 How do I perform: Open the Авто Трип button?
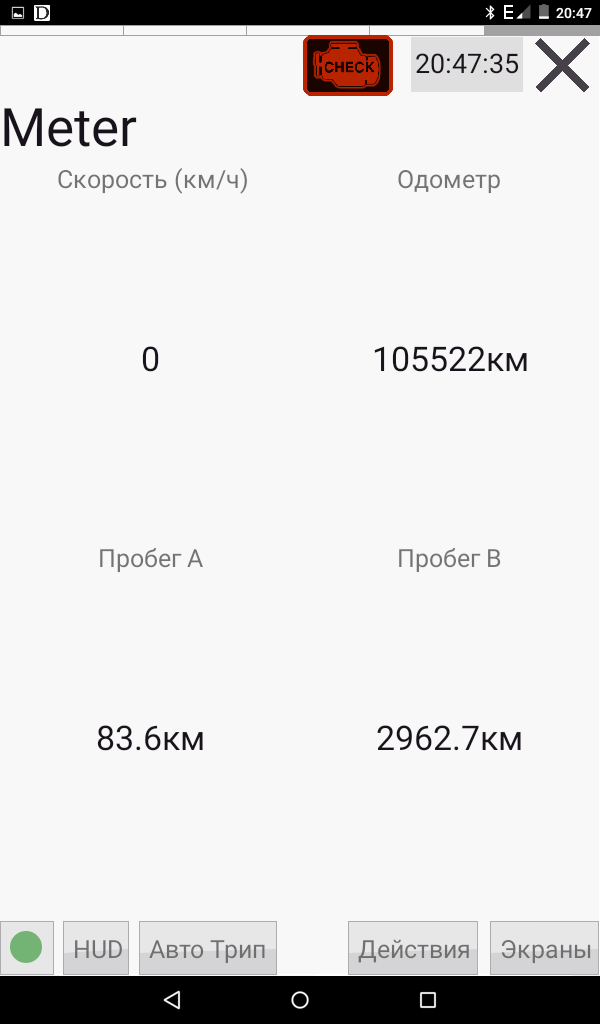pyautogui.click(x=208, y=948)
